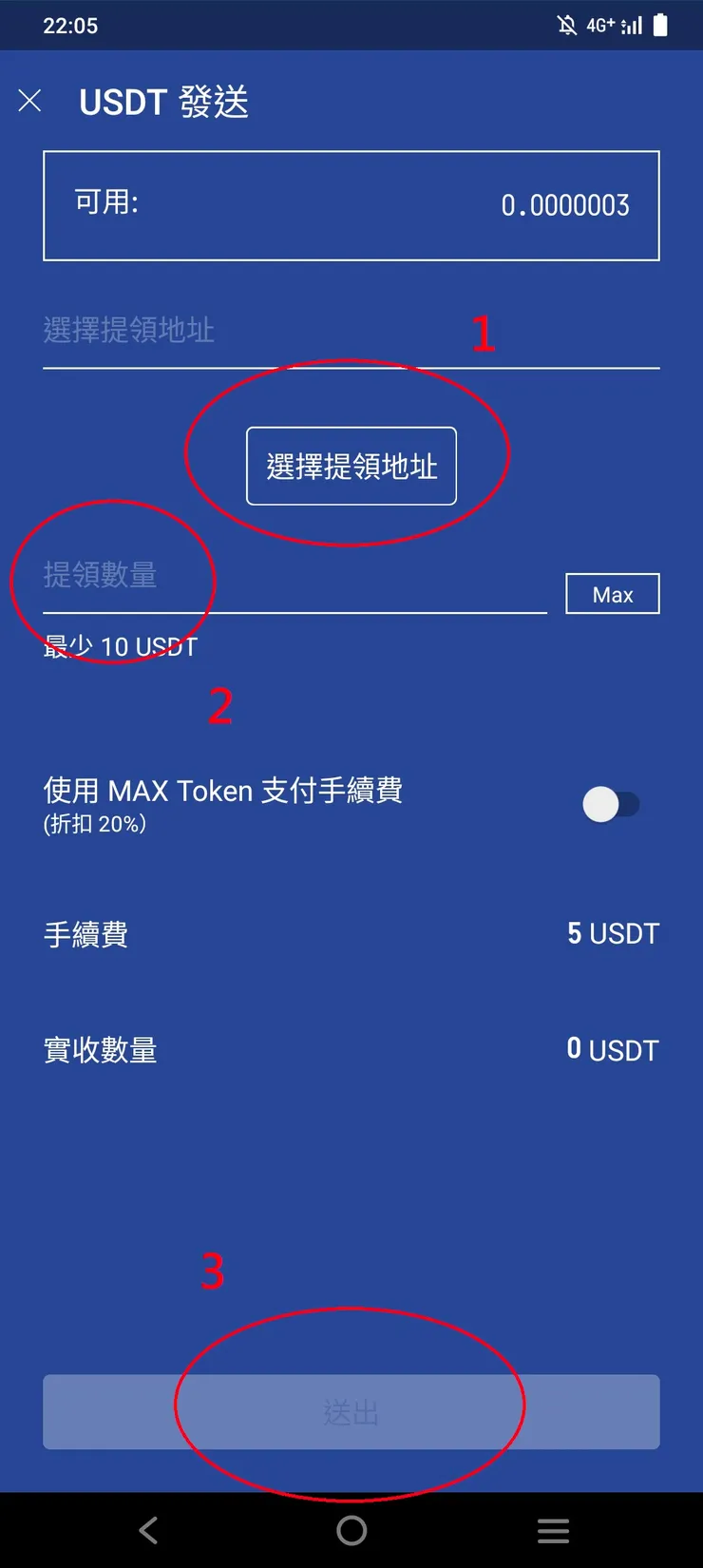This screenshot has height=1568, width=703.
Task: Open recent apps from navigation bar
Action: 553,1530
